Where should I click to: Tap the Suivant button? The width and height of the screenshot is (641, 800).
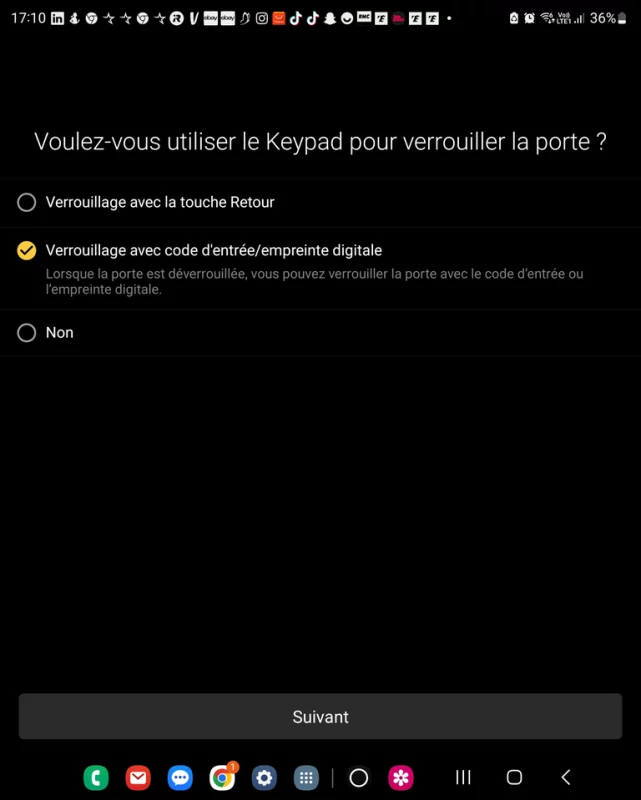click(320, 717)
